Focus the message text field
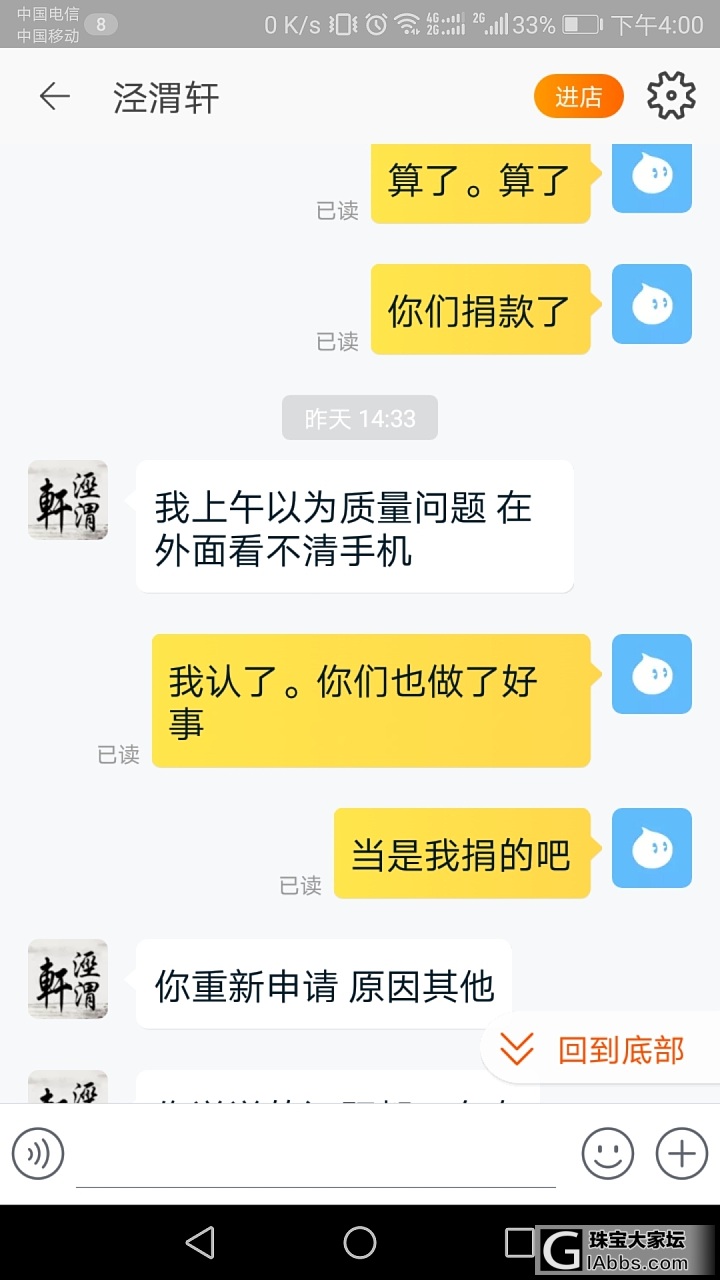The height and width of the screenshot is (1280, 720). click(315, 1154)
